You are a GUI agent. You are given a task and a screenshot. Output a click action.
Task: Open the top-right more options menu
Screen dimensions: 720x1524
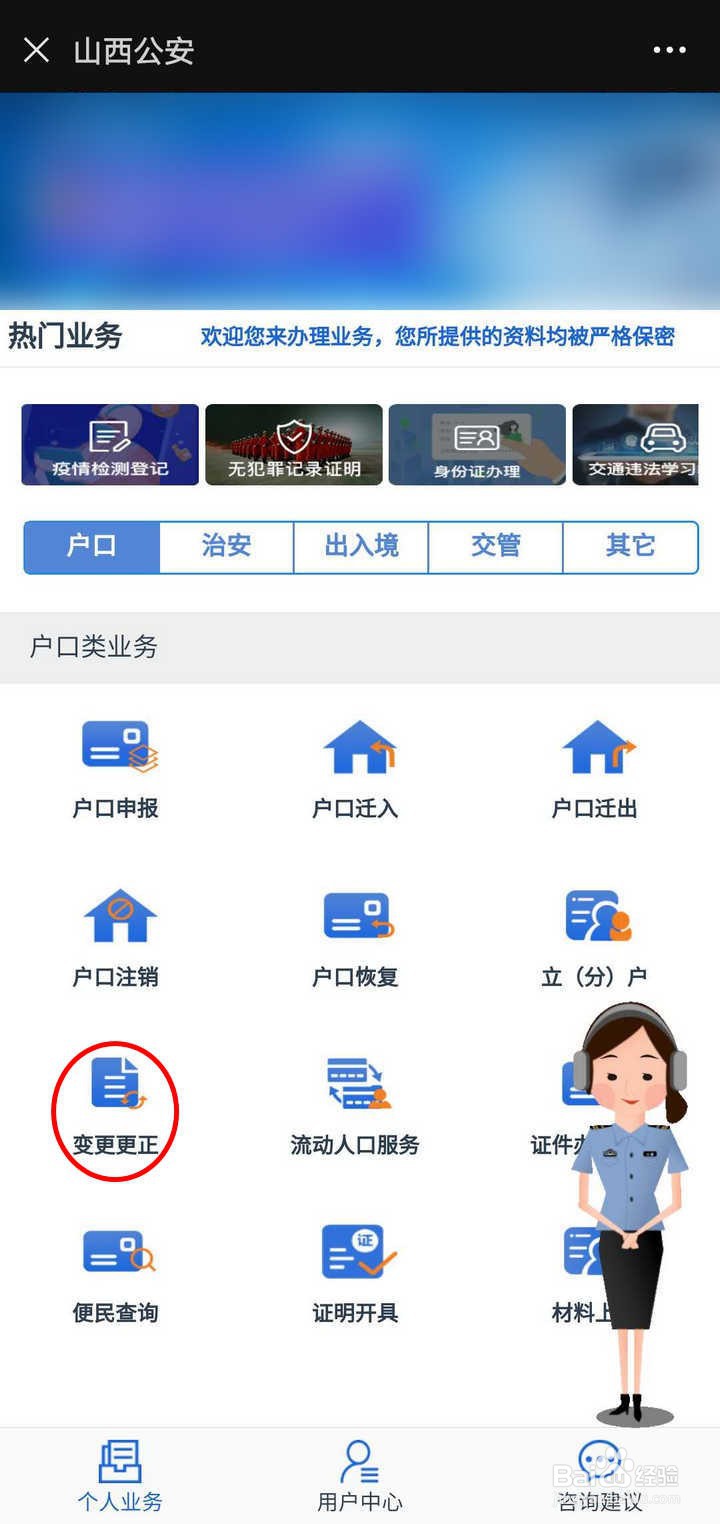pyautogui.click(x=669, y=49)
